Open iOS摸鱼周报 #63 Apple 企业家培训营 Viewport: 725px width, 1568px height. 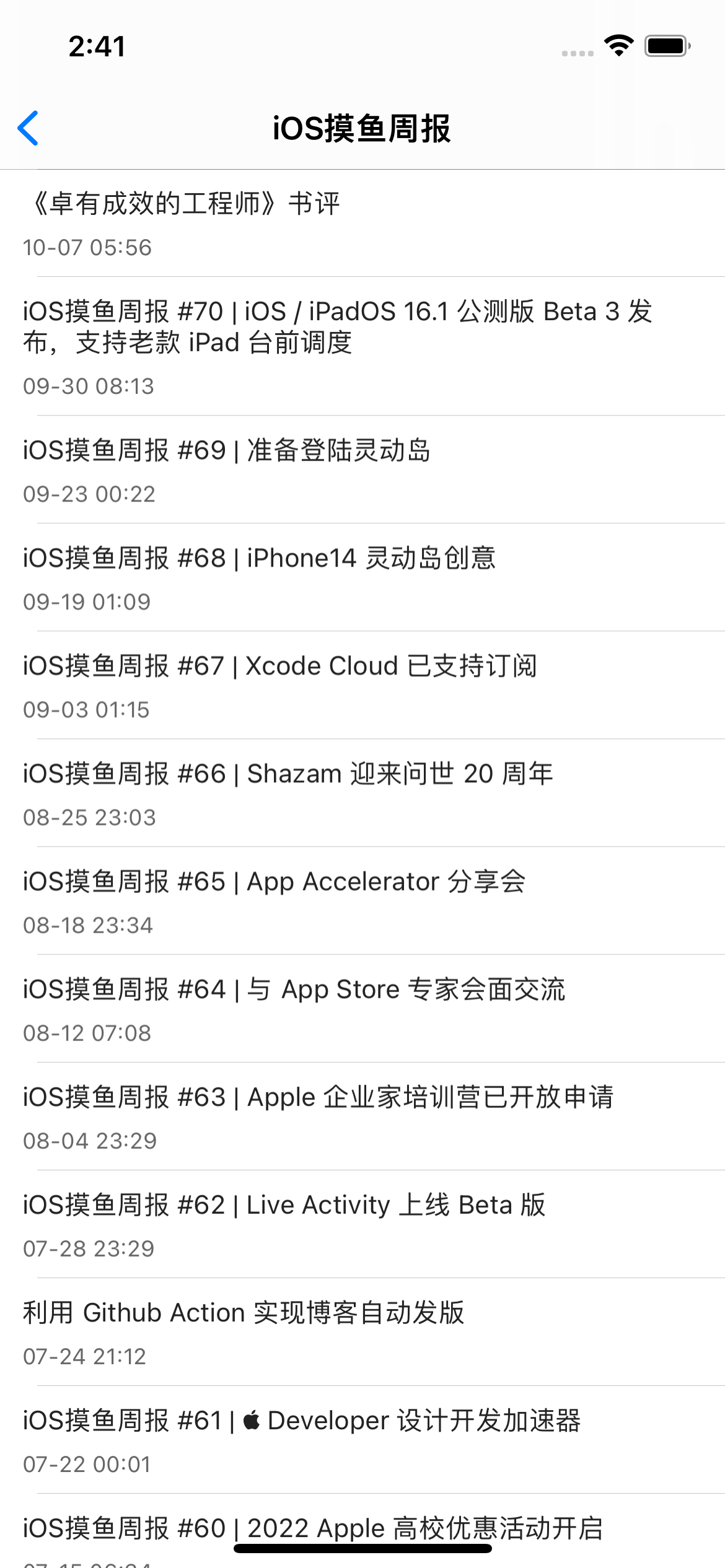[362, 1116]
